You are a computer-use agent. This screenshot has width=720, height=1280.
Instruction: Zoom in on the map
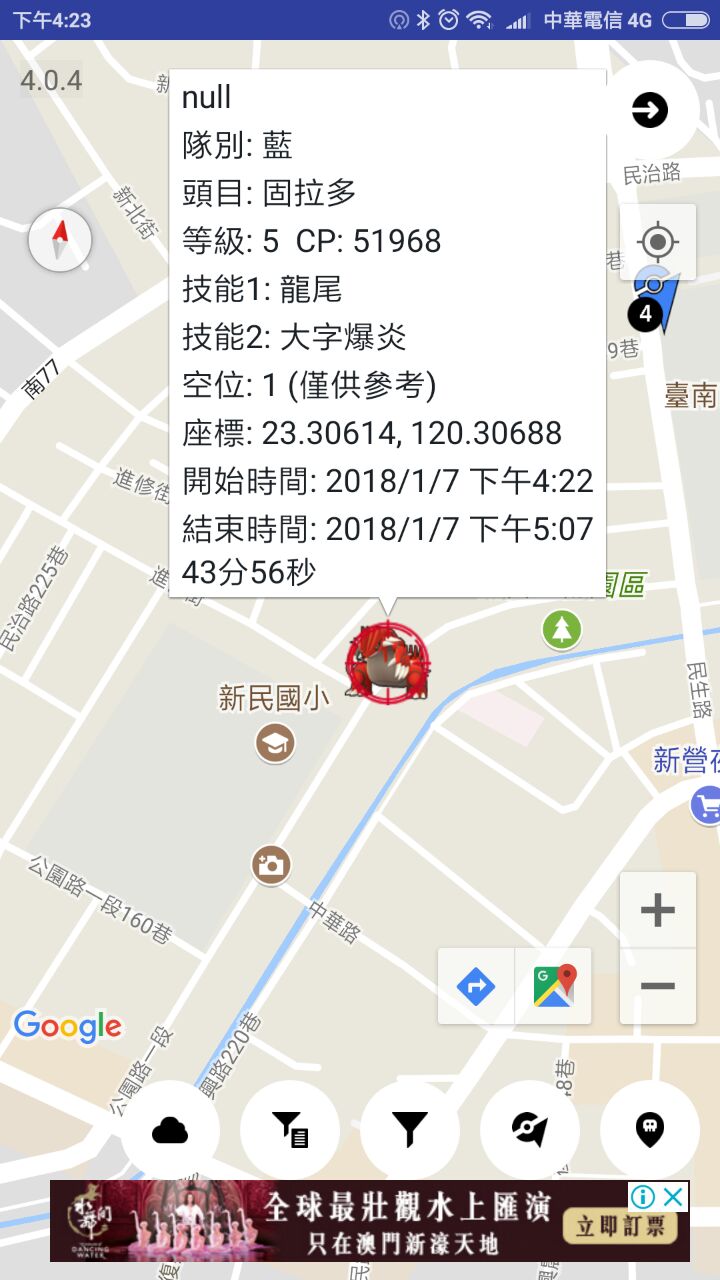pos(657,910)
